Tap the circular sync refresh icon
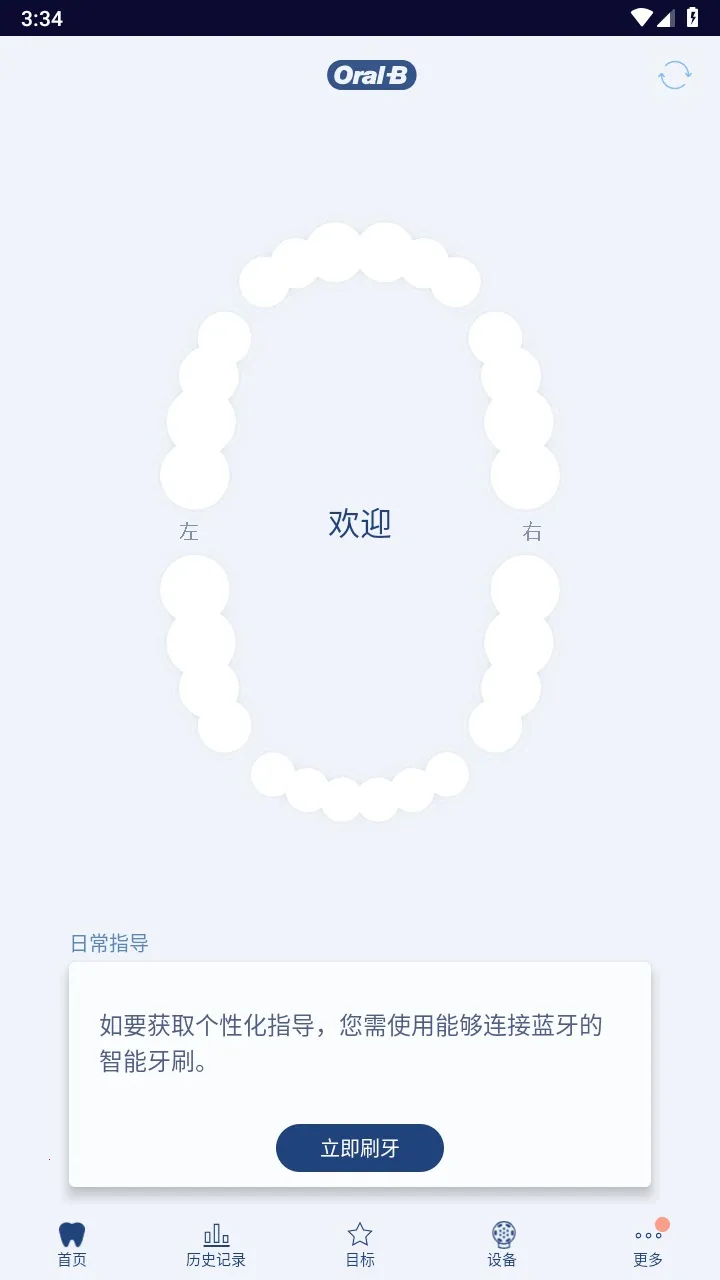The height and width of the screenshot is (1280, 720). pos(674,76)
